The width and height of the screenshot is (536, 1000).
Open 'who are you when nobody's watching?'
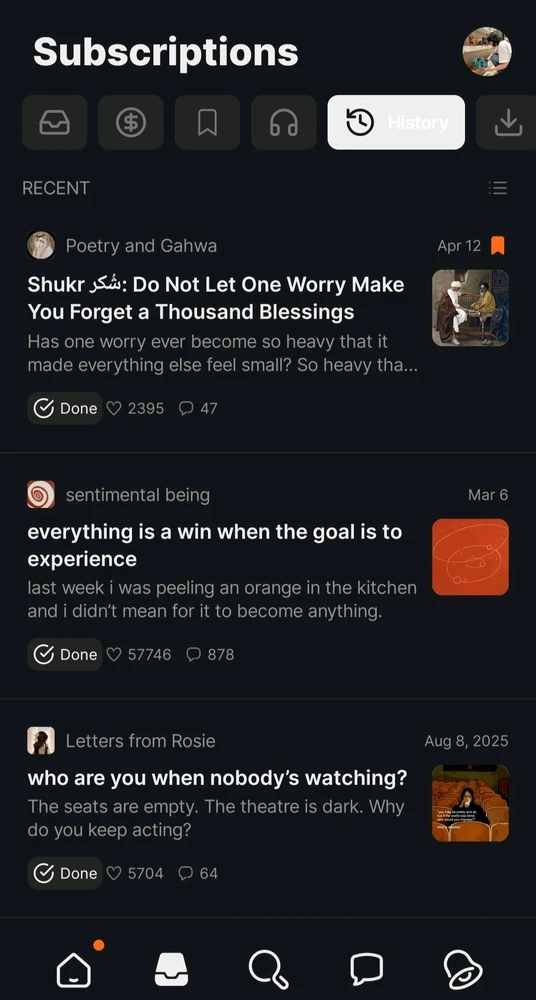(217, 778)
